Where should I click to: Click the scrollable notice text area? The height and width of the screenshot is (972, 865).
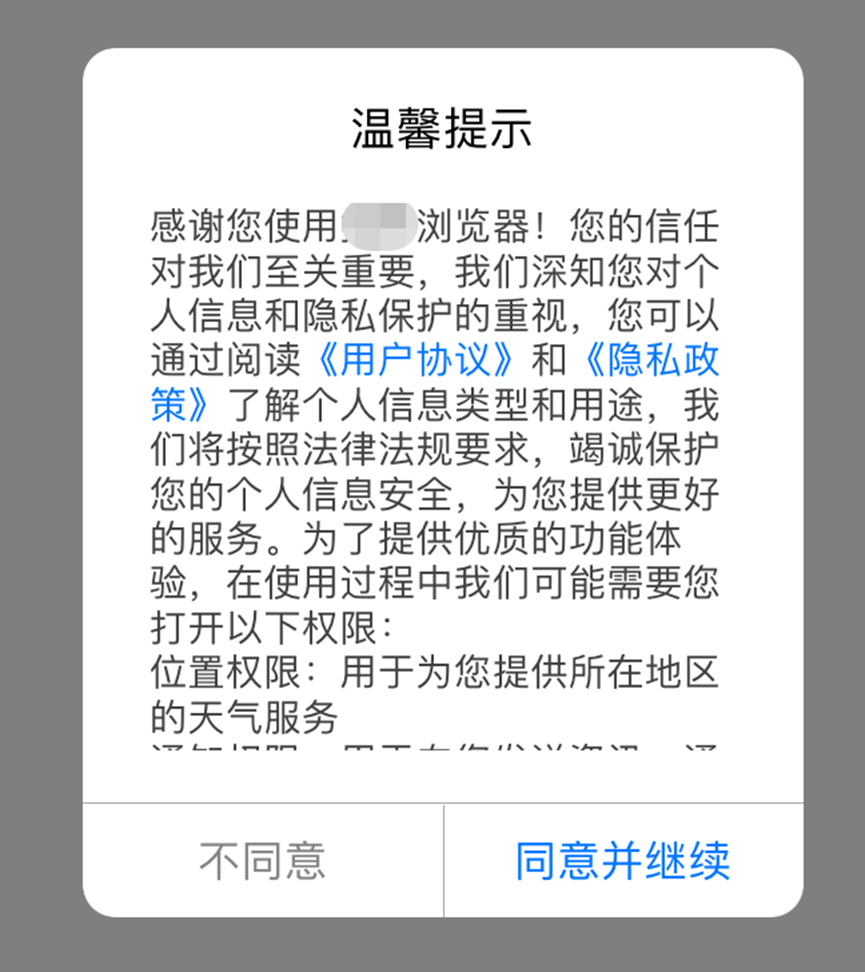pyautogui.click(x=432, y=480)
